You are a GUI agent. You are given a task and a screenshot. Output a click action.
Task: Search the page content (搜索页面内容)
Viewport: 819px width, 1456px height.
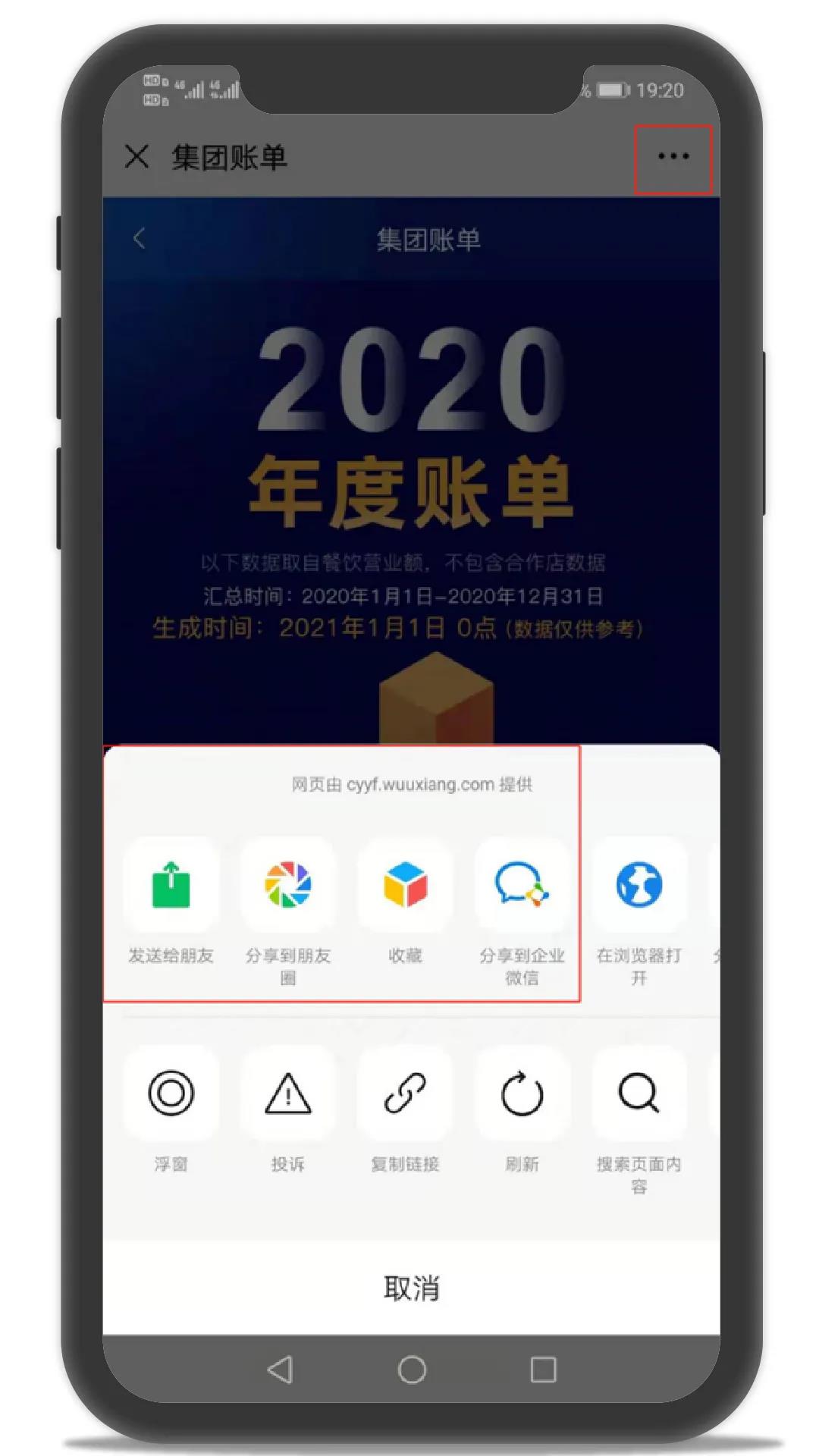coord(639,1094)
